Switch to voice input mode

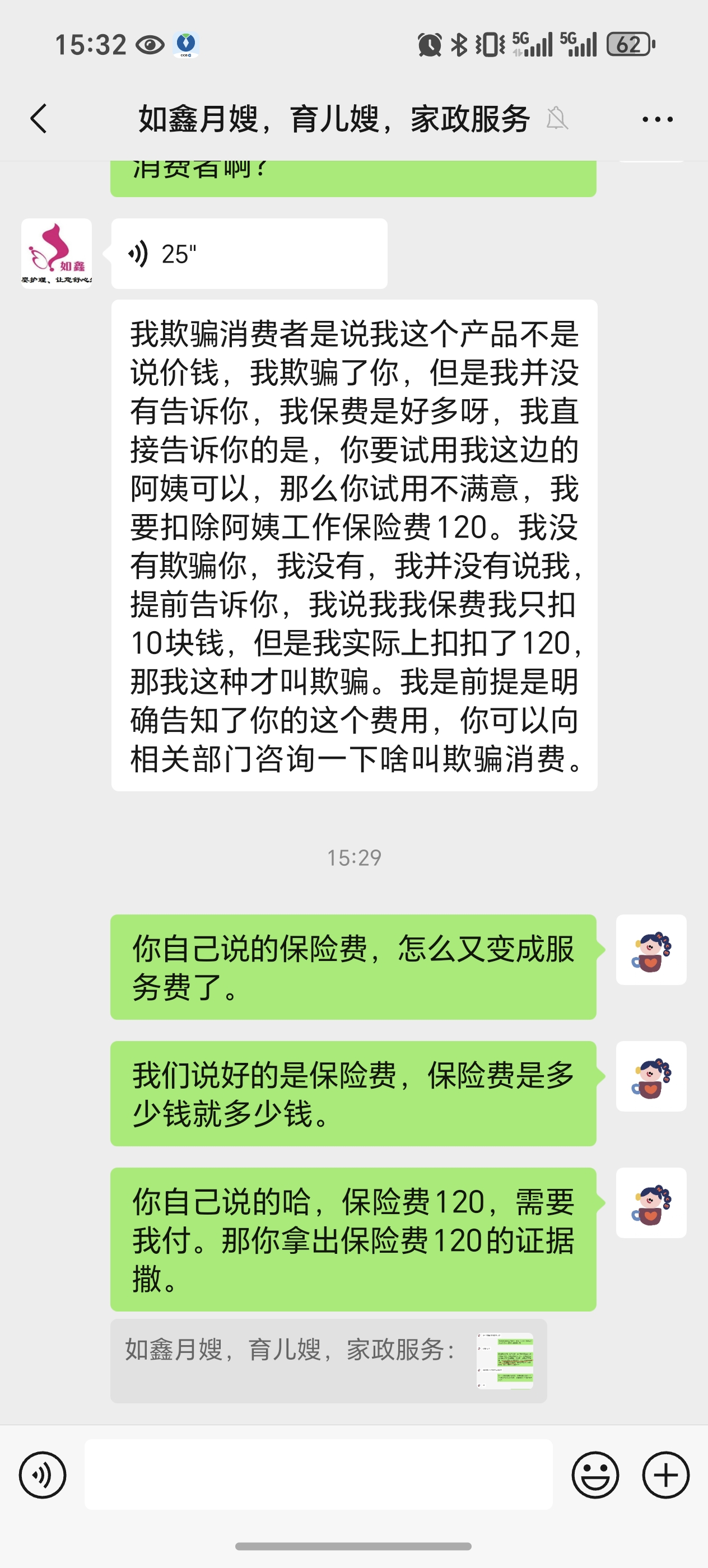pos(43,1474)
